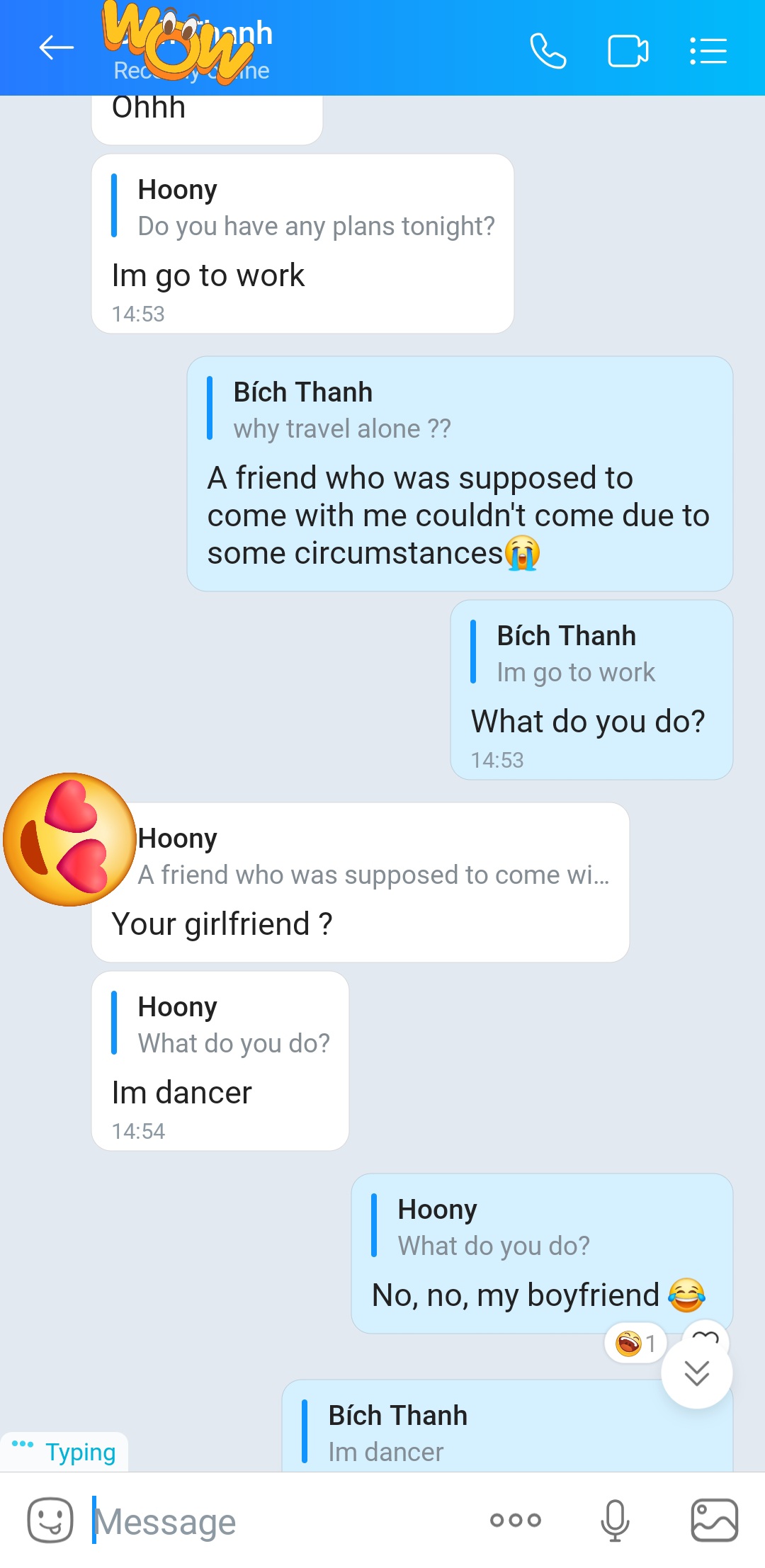Record a voice message
Screen dimensions: 765x1568
tap(615, 1520)
